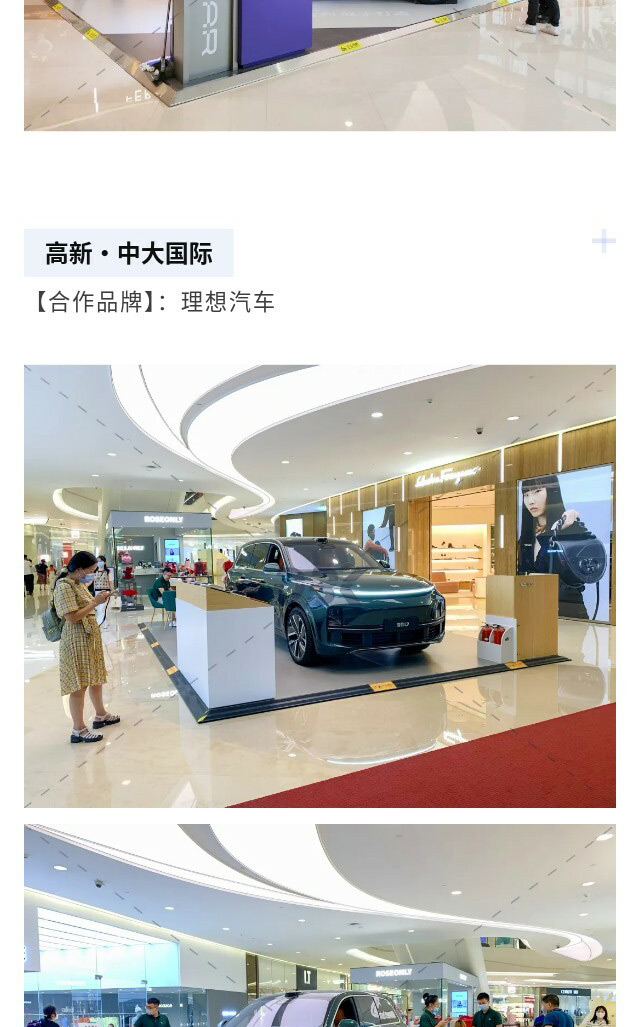Open the photo of the green car display

[x=320, y=586]
